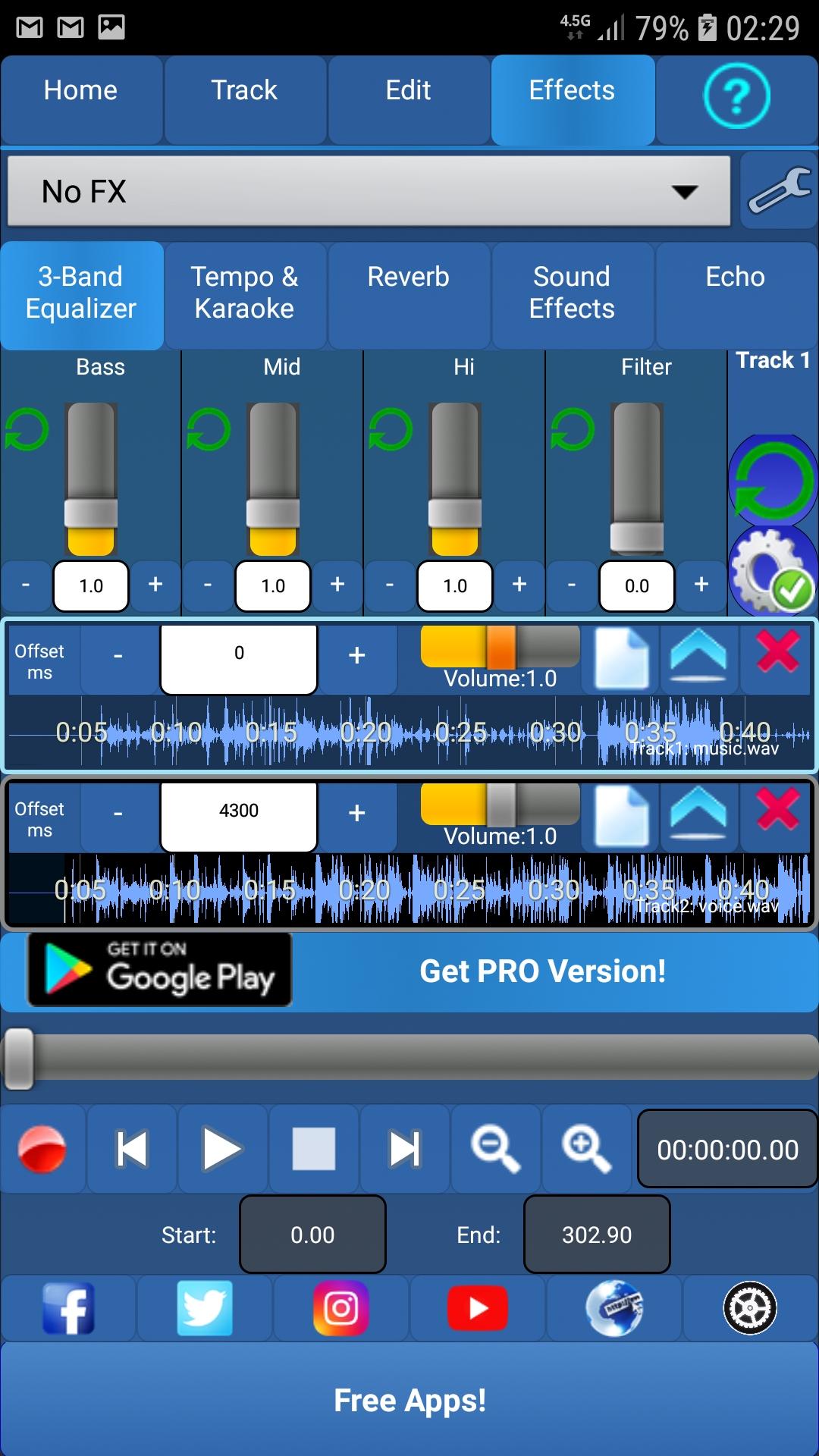The height and width of the screenshot is (1456, 819).
Task: Start recording with the red record button
Action: pyautogui.click(x=42, y=1148)
